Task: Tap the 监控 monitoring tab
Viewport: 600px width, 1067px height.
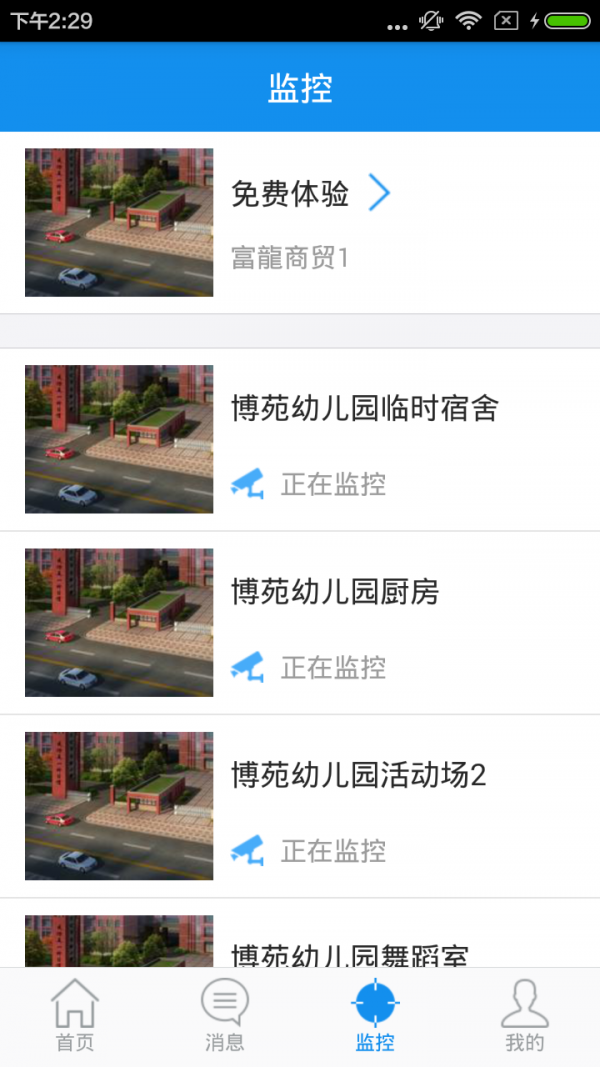Action: tap(375, 1016)
